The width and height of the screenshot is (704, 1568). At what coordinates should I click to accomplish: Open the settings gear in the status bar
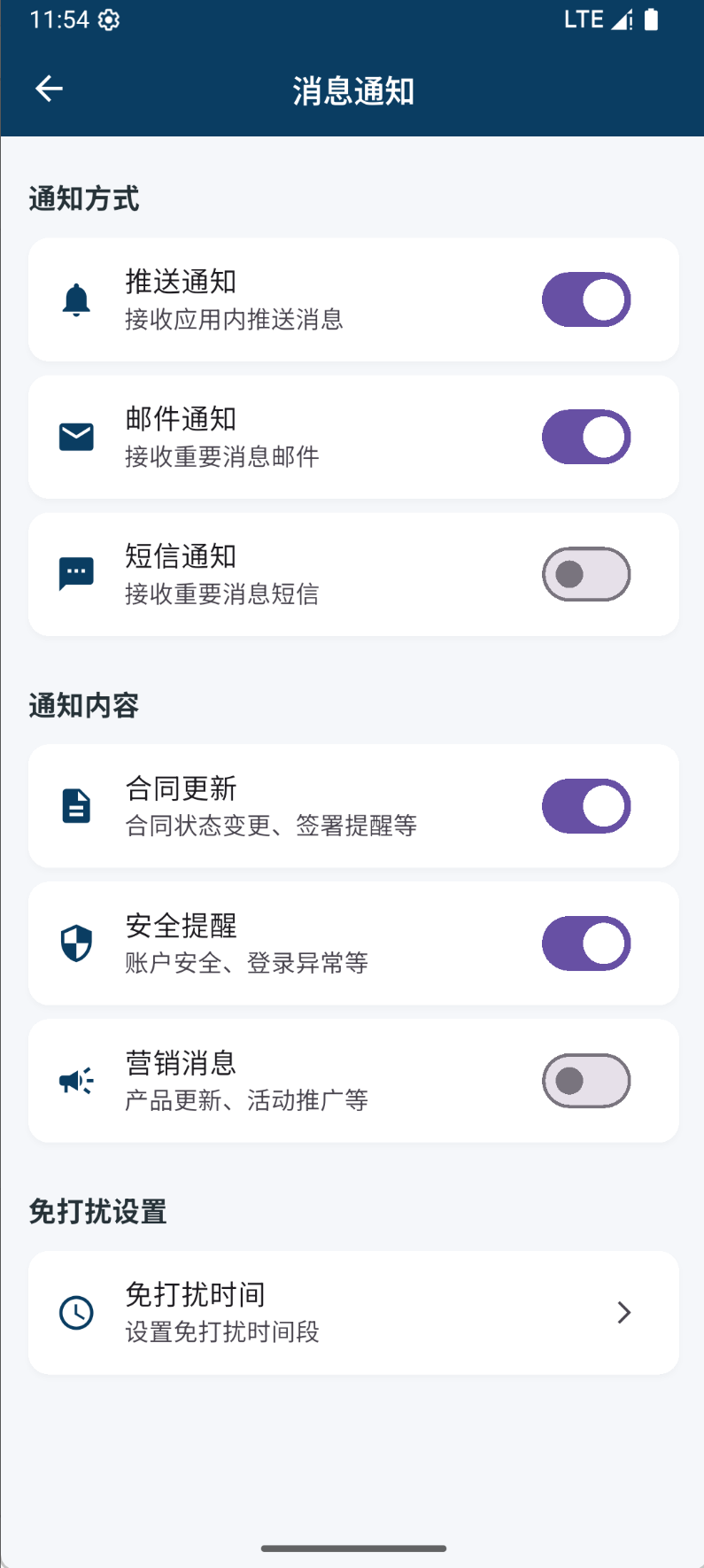pos(108,19)
